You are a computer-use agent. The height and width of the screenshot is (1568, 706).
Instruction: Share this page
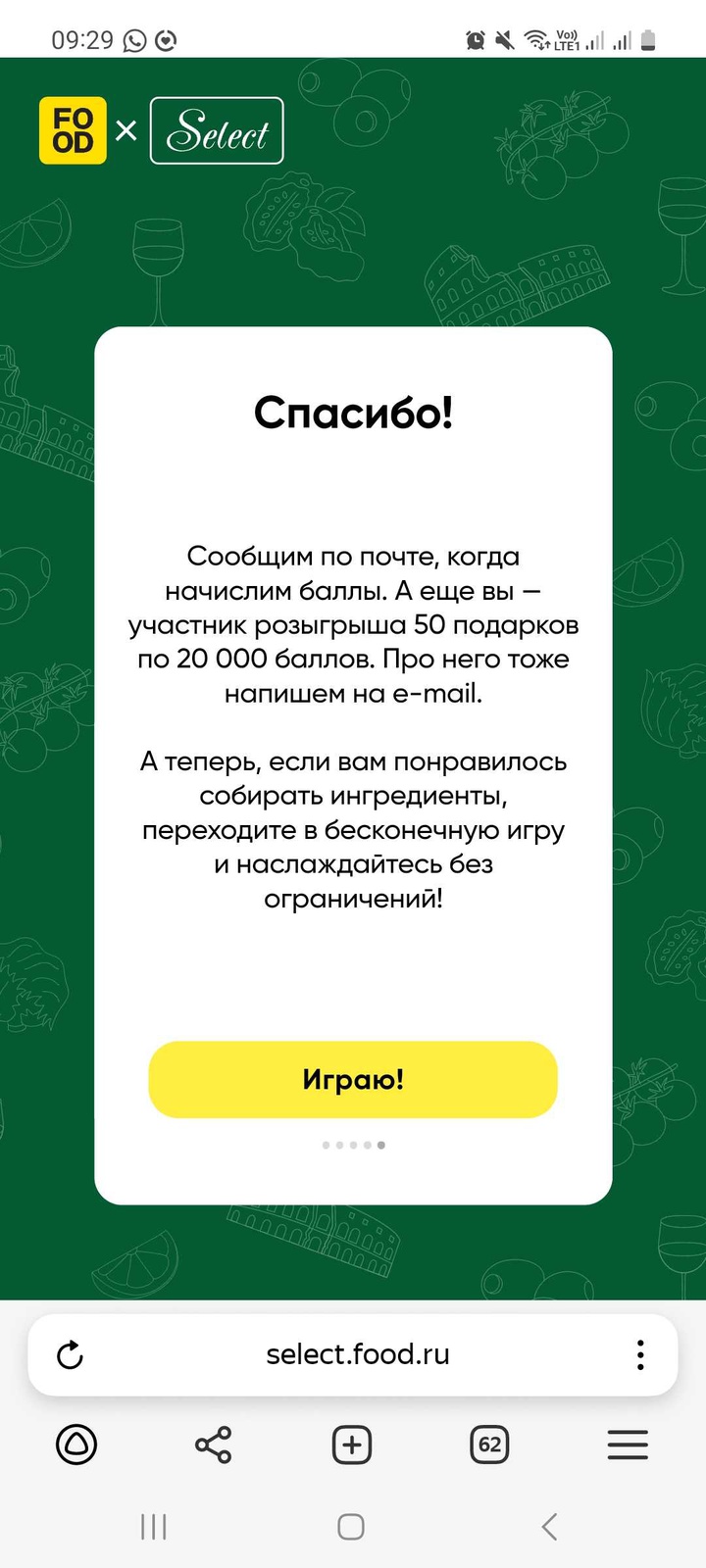click(x=214, y=1445)
